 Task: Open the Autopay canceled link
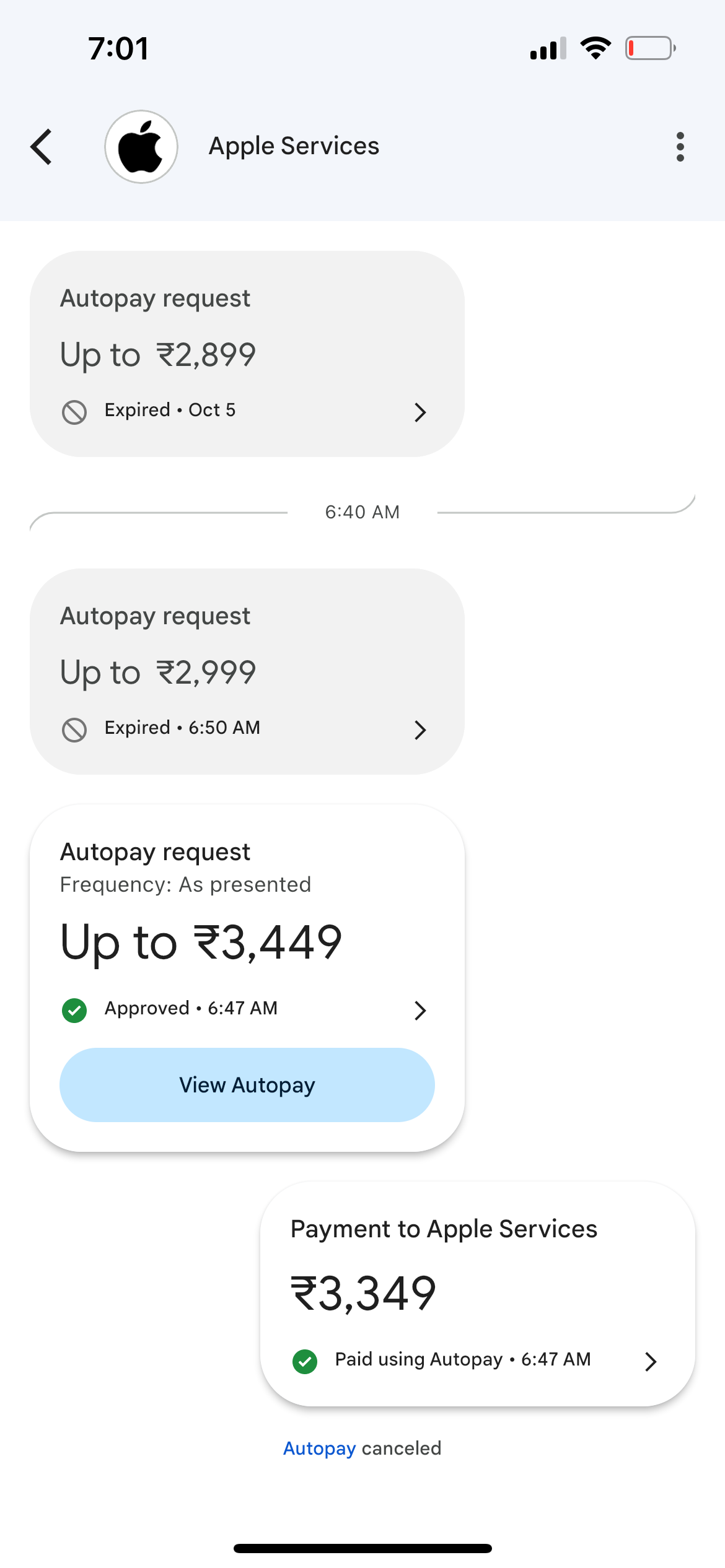[x=319, y=1447]
